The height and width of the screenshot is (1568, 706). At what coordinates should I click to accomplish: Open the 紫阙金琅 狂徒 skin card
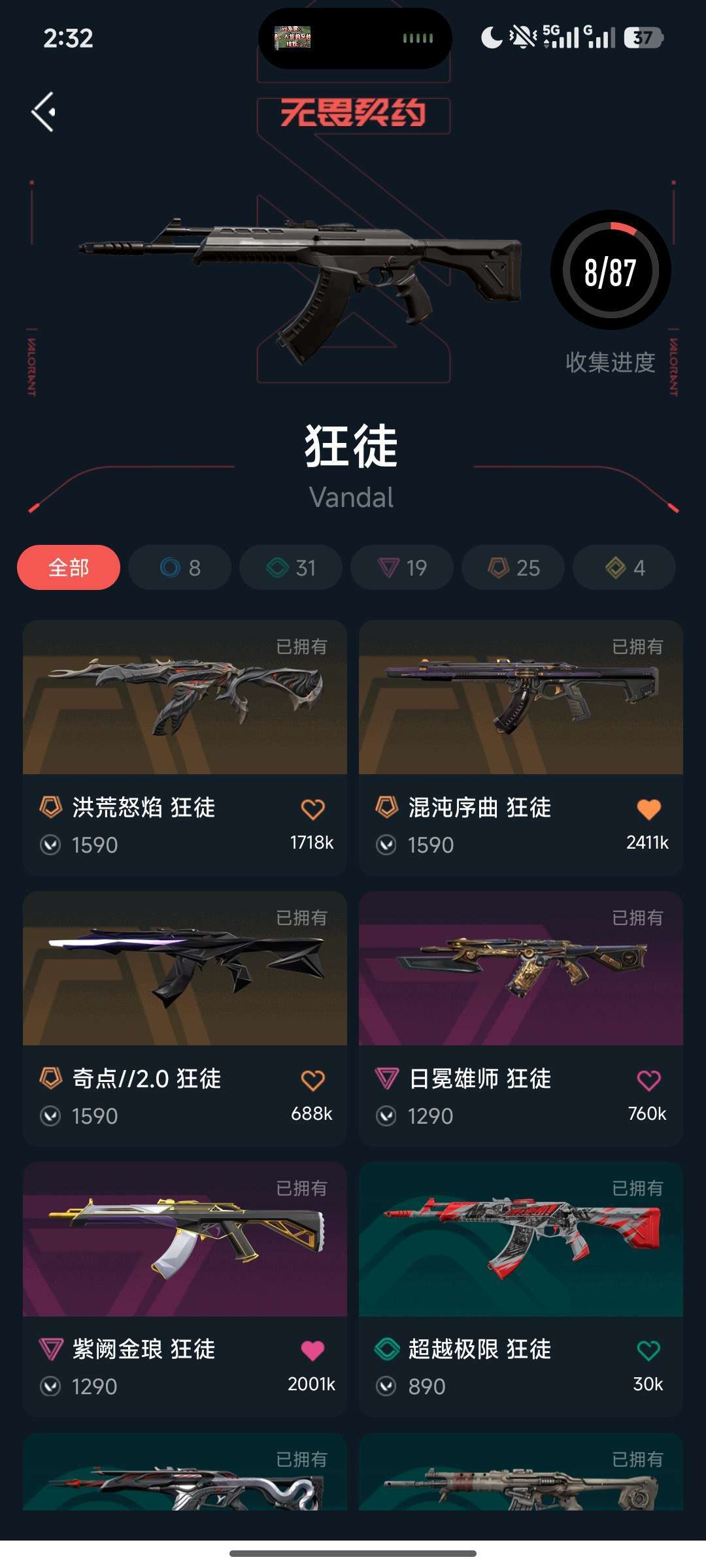tap(185, 1289)
